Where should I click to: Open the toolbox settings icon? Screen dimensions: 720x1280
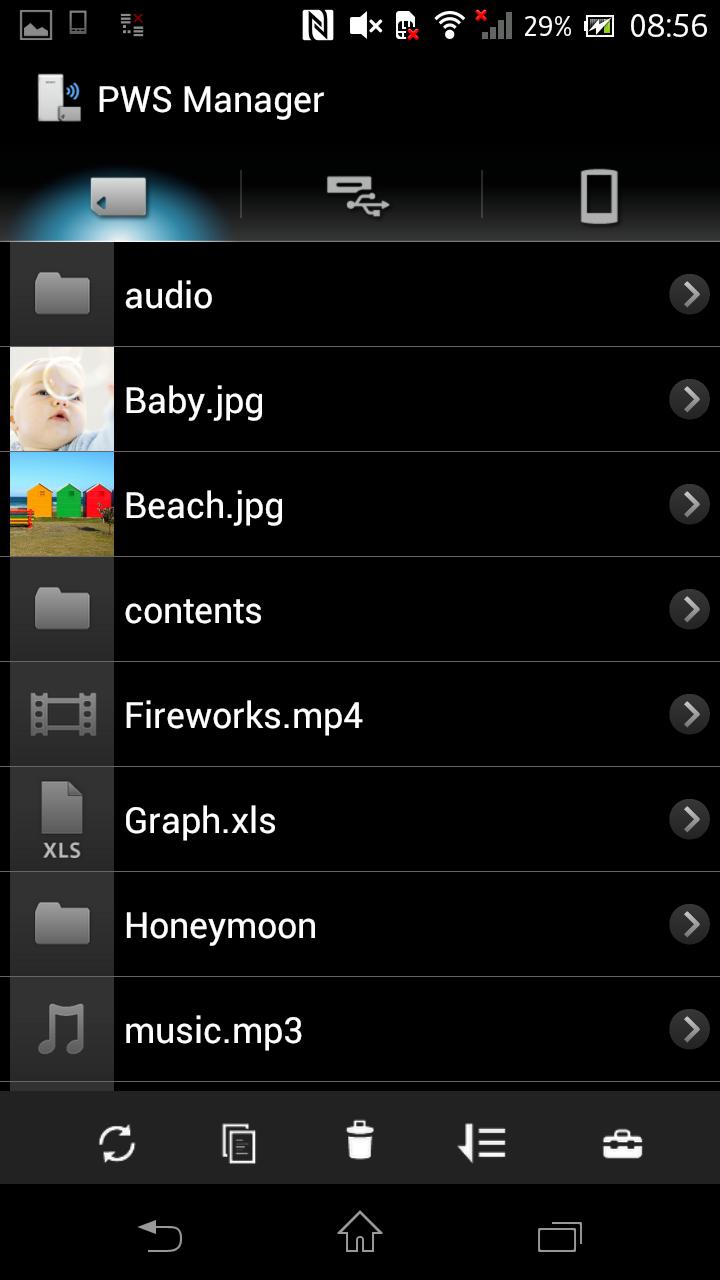pos(622,1143)
